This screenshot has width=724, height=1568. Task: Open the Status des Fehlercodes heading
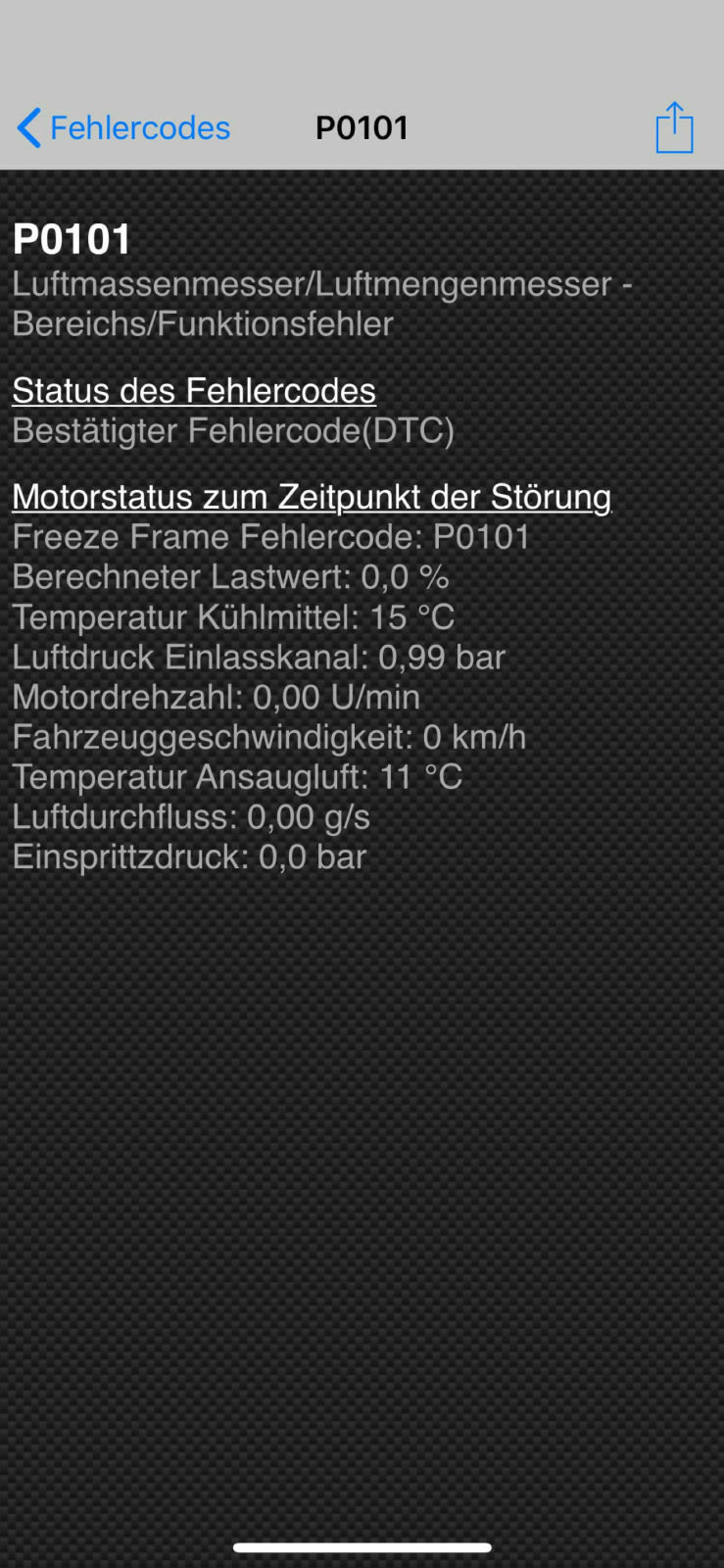(193, 390)
